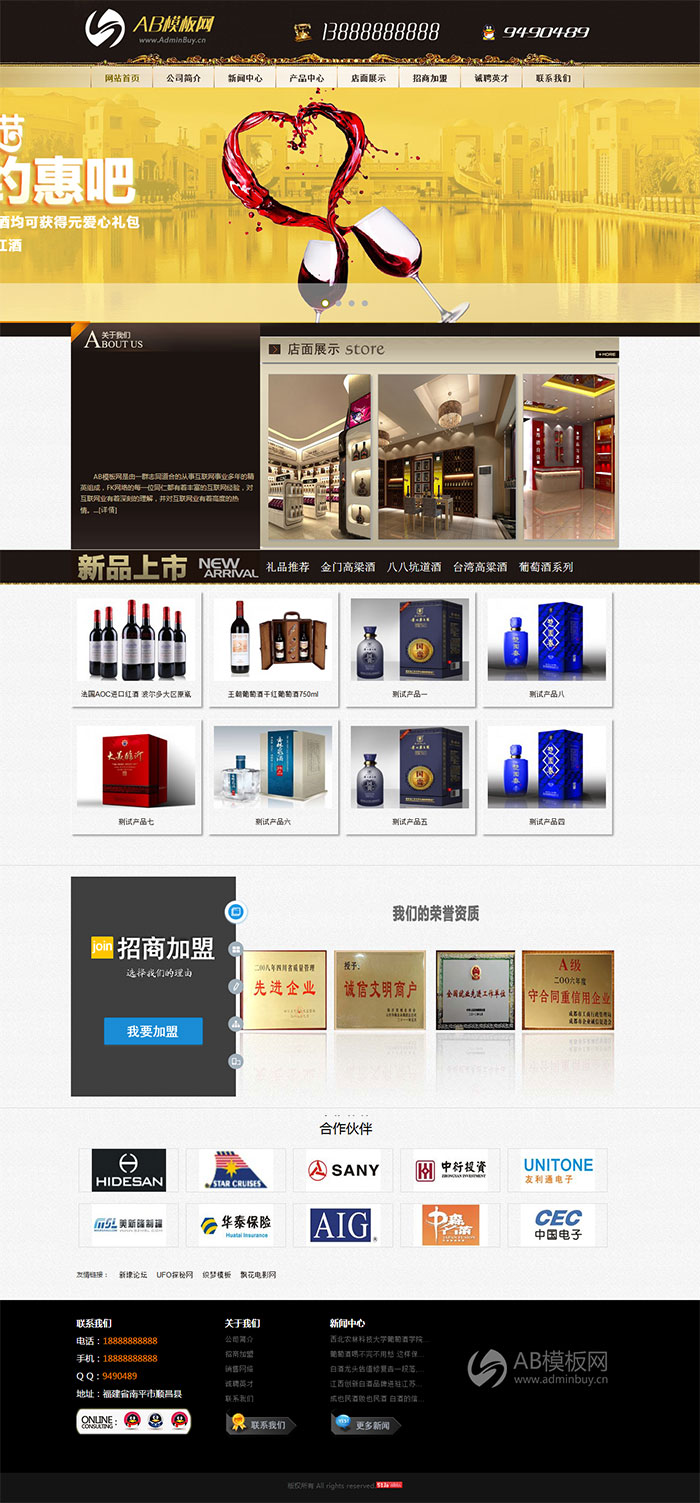The height and width of the screenshot is (1503, 700).
Task: Select 店面展示 in the top menu
Action: click(x=368, y=78)
